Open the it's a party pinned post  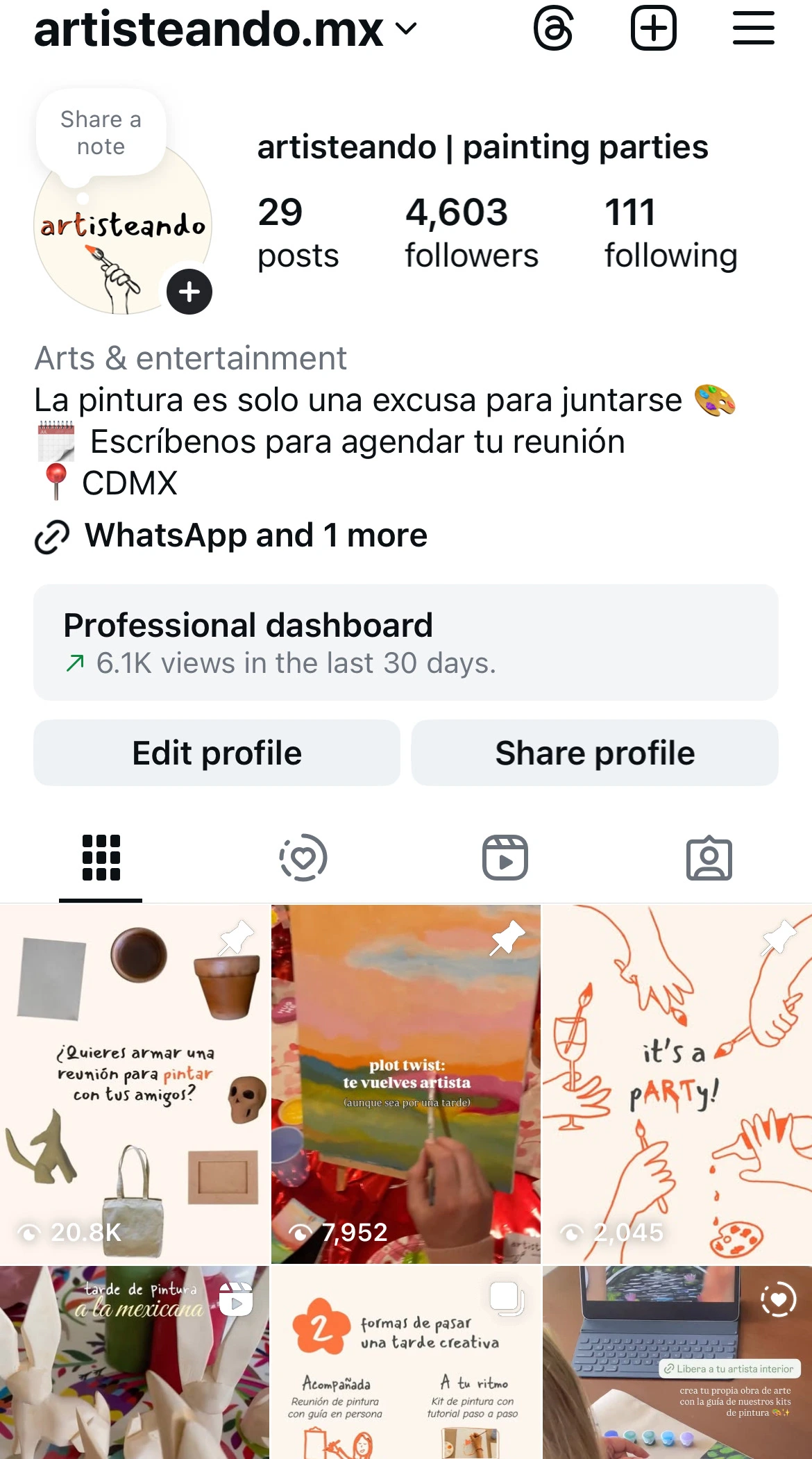pos(677,1083)
